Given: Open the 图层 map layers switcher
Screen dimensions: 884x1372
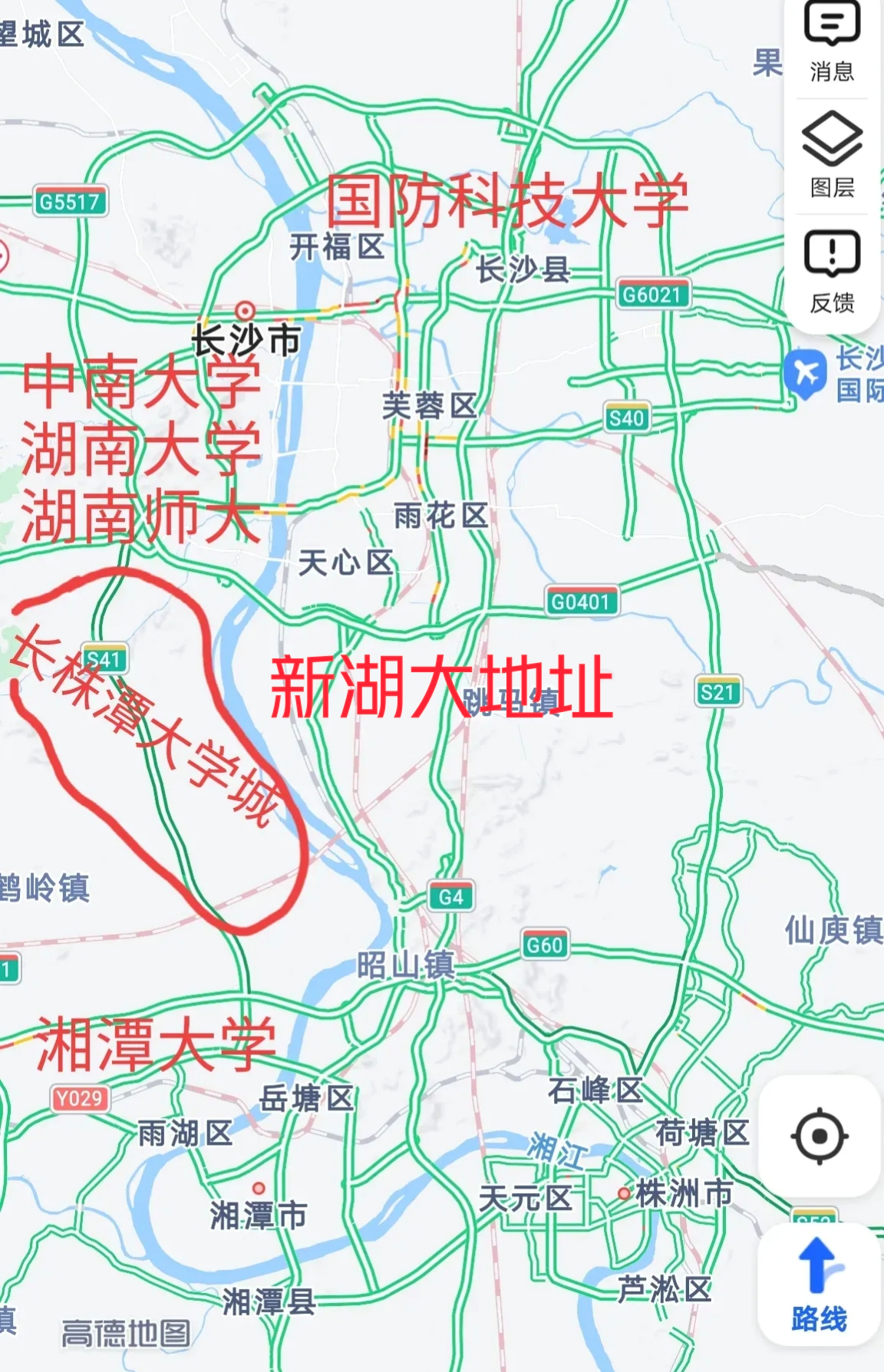Looking at the screenshot, I should [x=830, y=150].
